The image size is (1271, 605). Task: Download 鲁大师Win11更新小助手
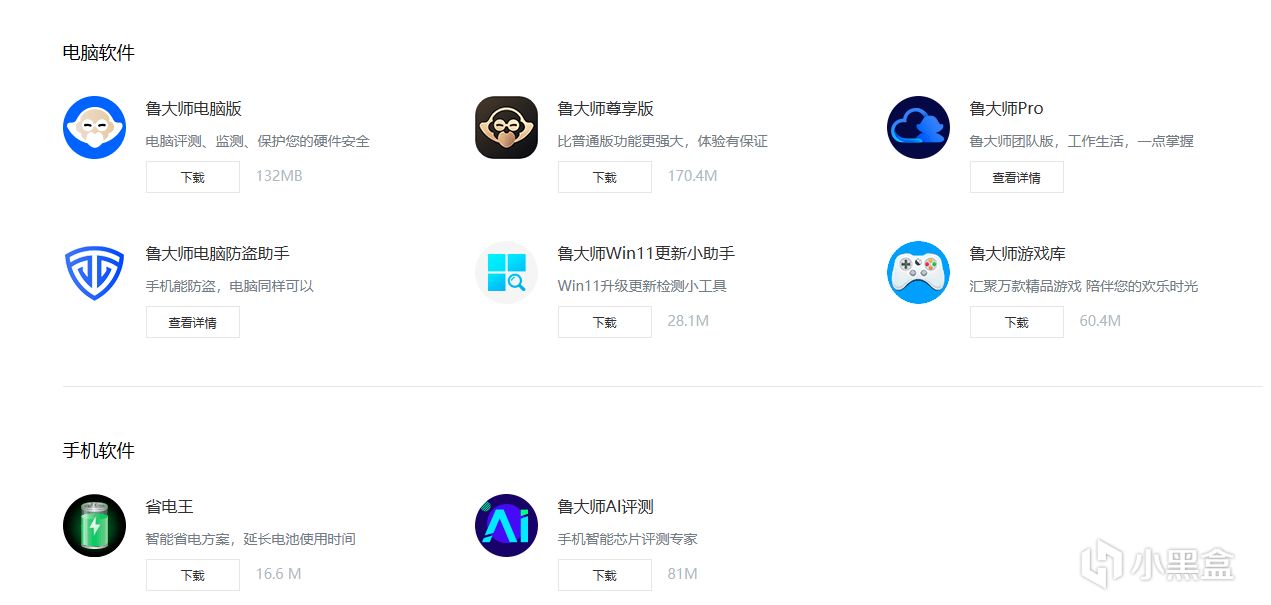coord(604,322)
